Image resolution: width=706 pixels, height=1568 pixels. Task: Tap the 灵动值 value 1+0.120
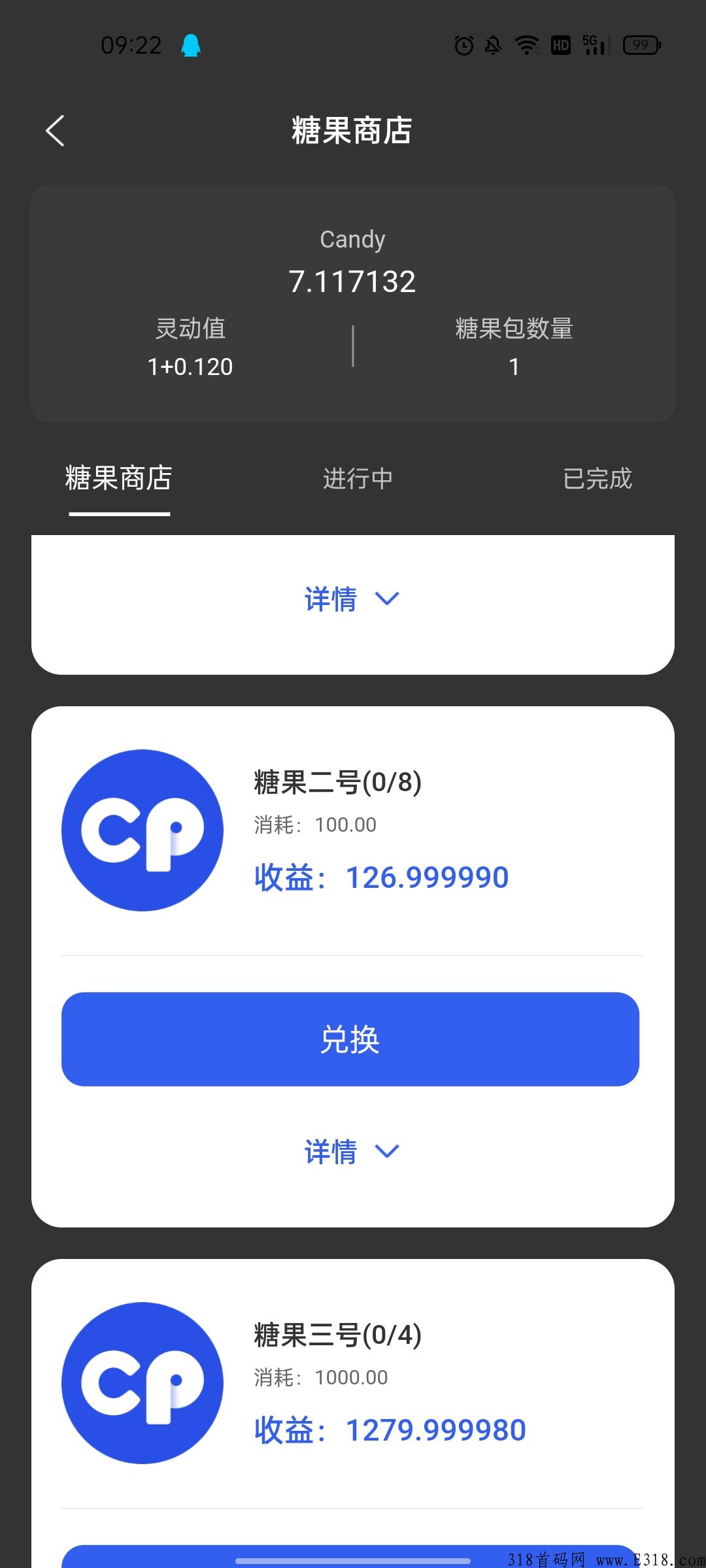(190, 367)
